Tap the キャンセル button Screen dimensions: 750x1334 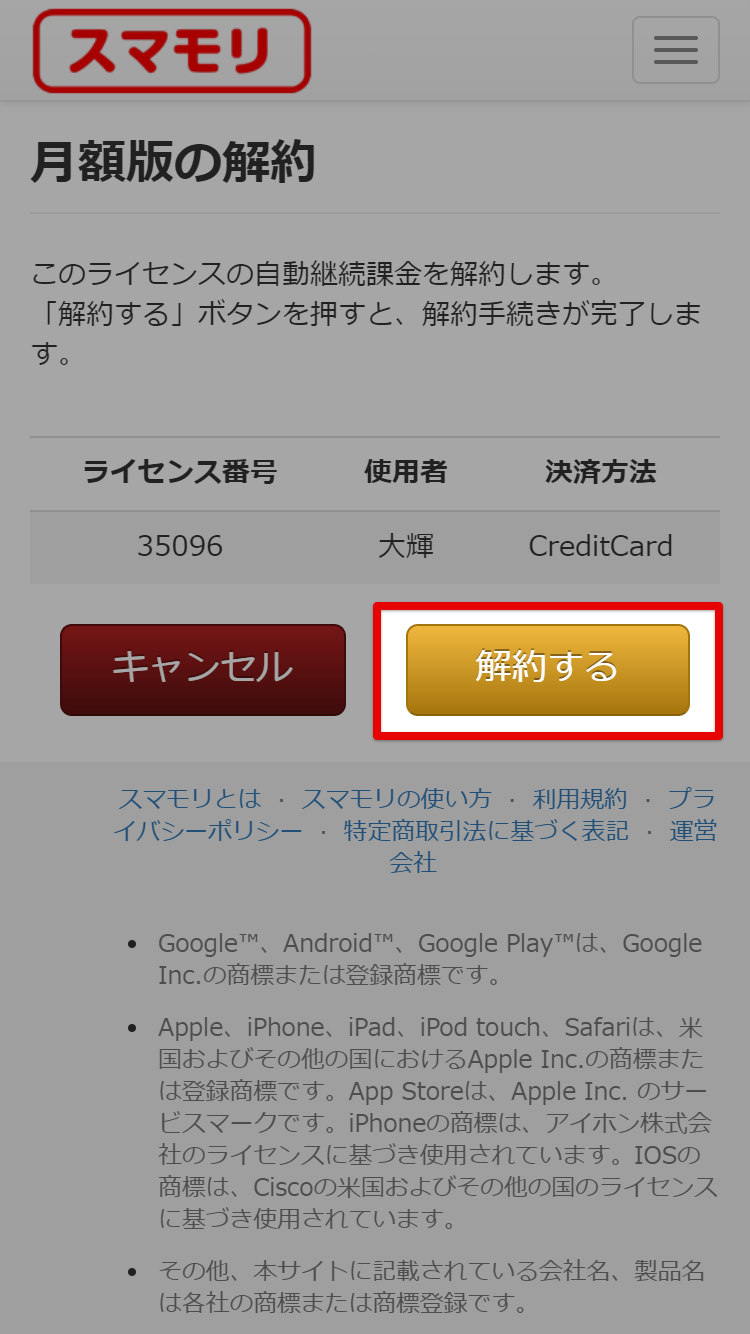click(203, 669)
